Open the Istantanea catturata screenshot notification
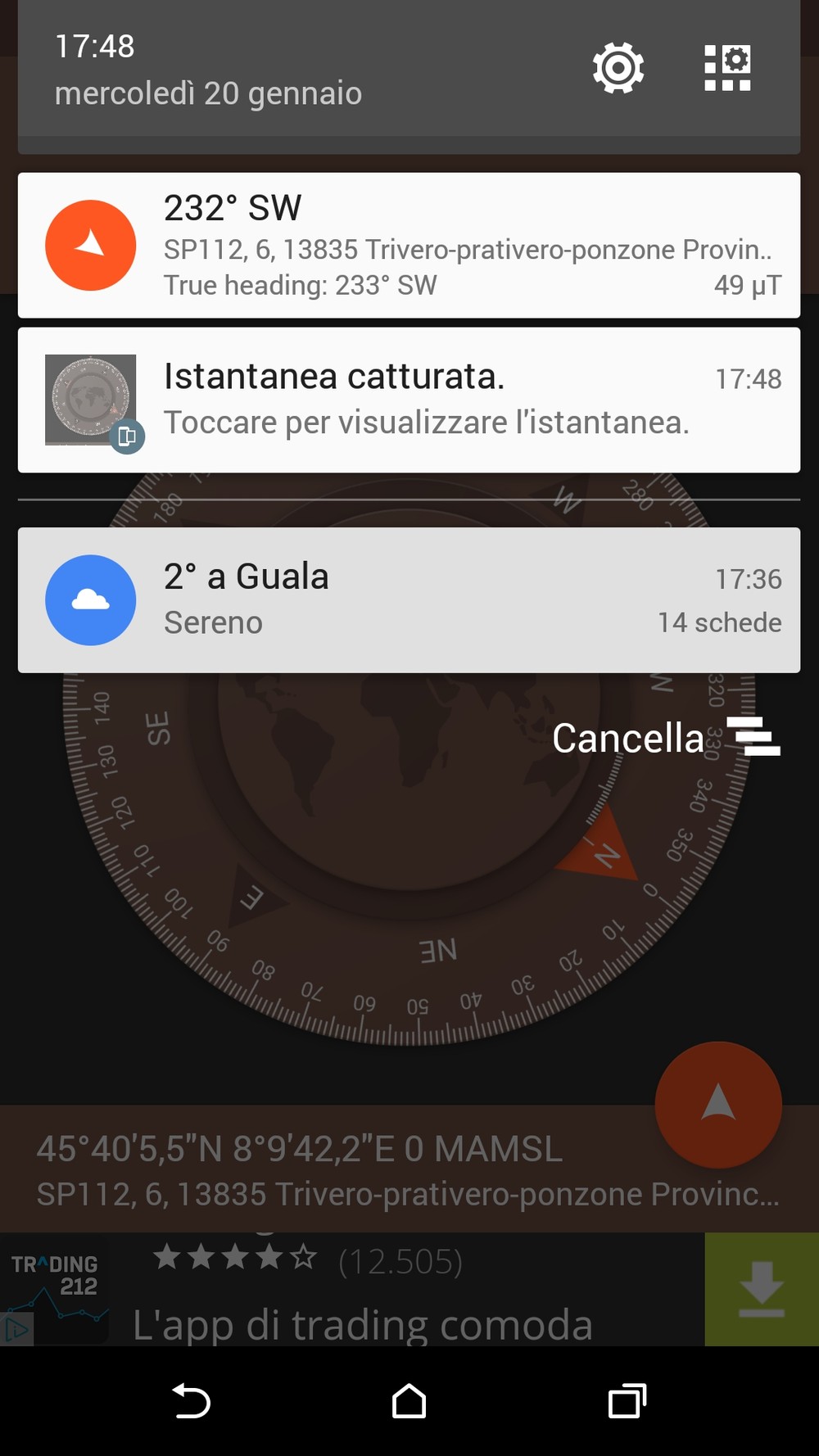 tap(409, 400)
